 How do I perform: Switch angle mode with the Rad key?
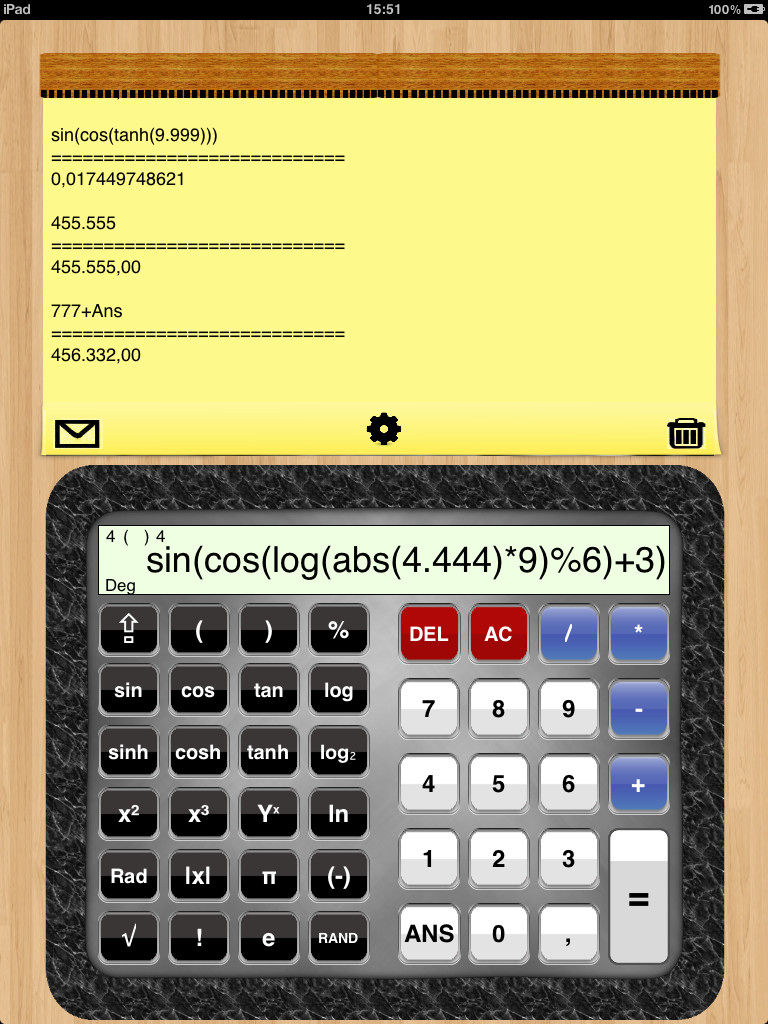[x=128, y=877]
